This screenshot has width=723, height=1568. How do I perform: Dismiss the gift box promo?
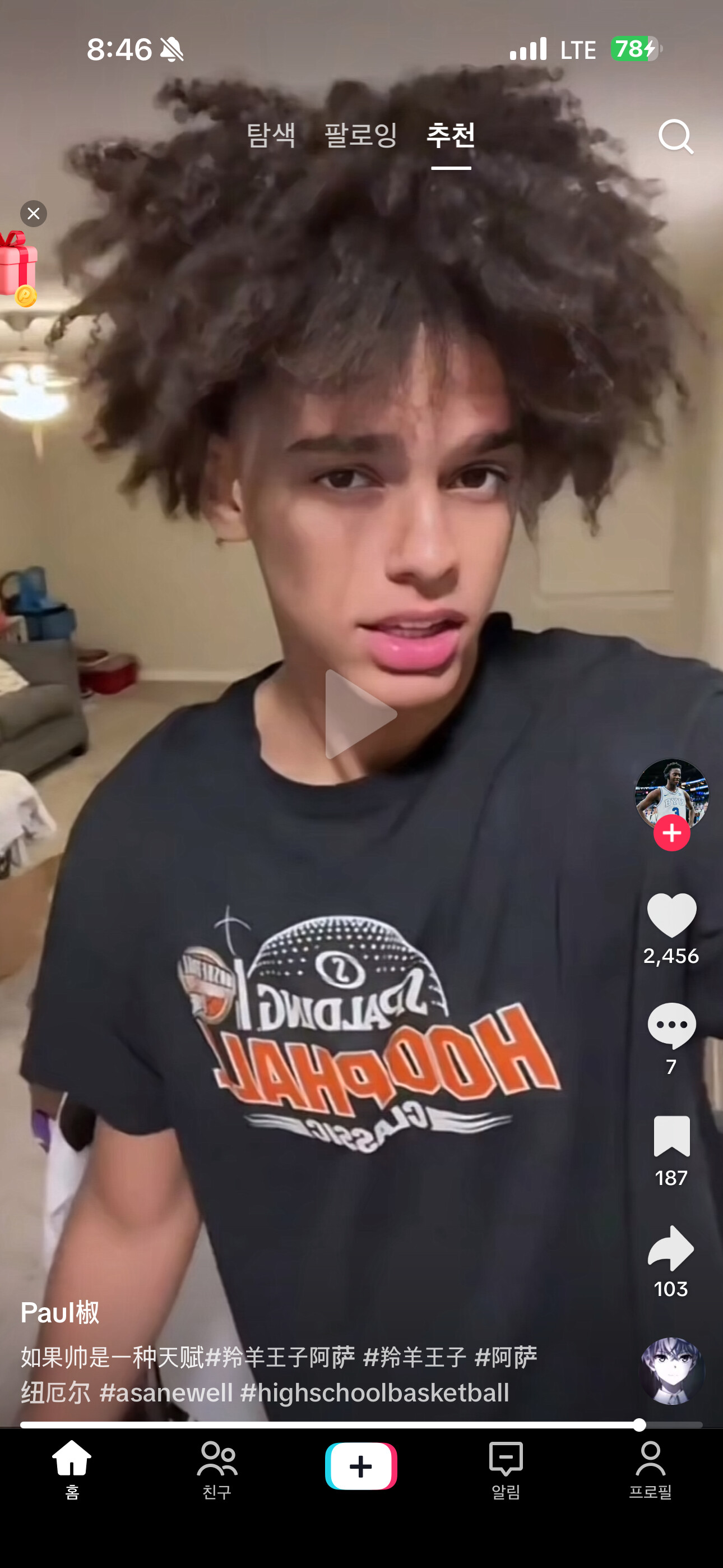pos(34,214)
